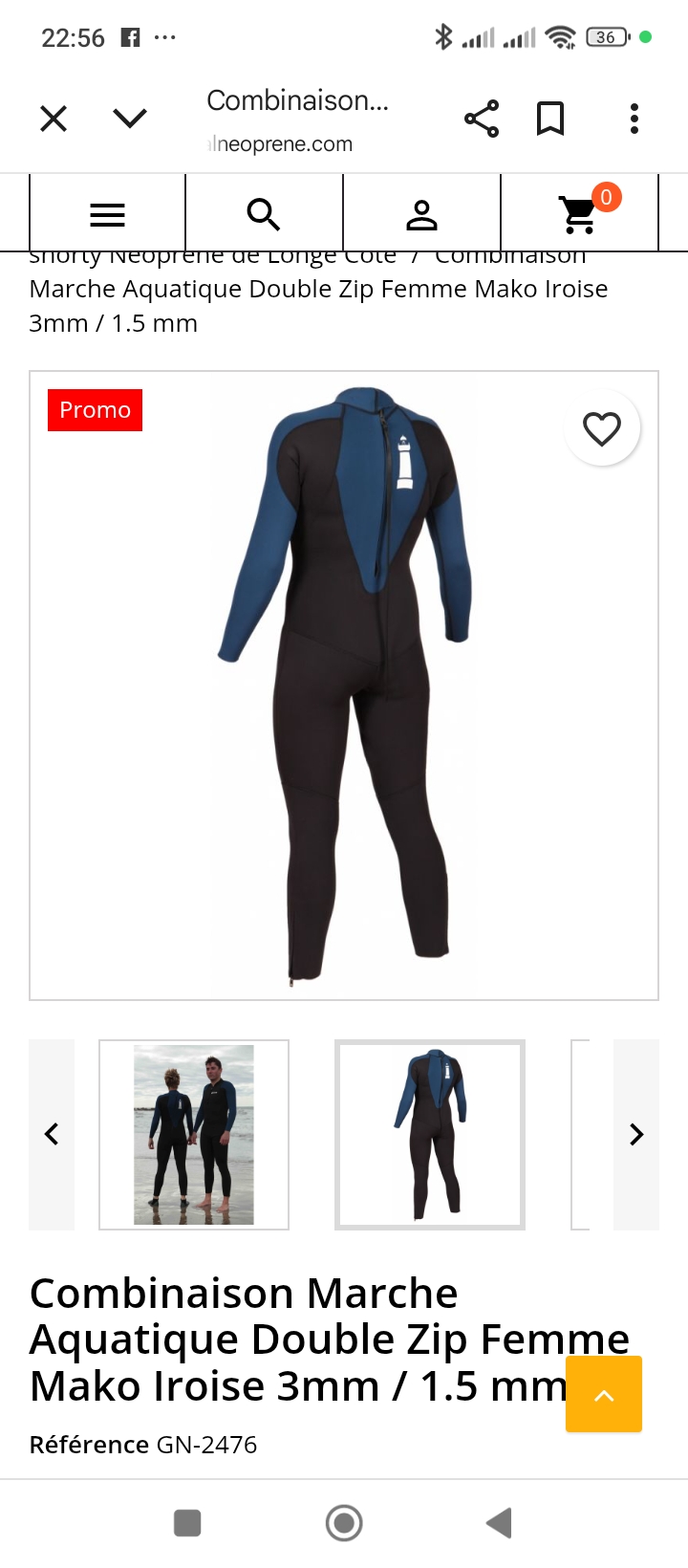The width and height of the screenshot is (688, 1568).
Task: Open the site search
Action: coord(264,214)
